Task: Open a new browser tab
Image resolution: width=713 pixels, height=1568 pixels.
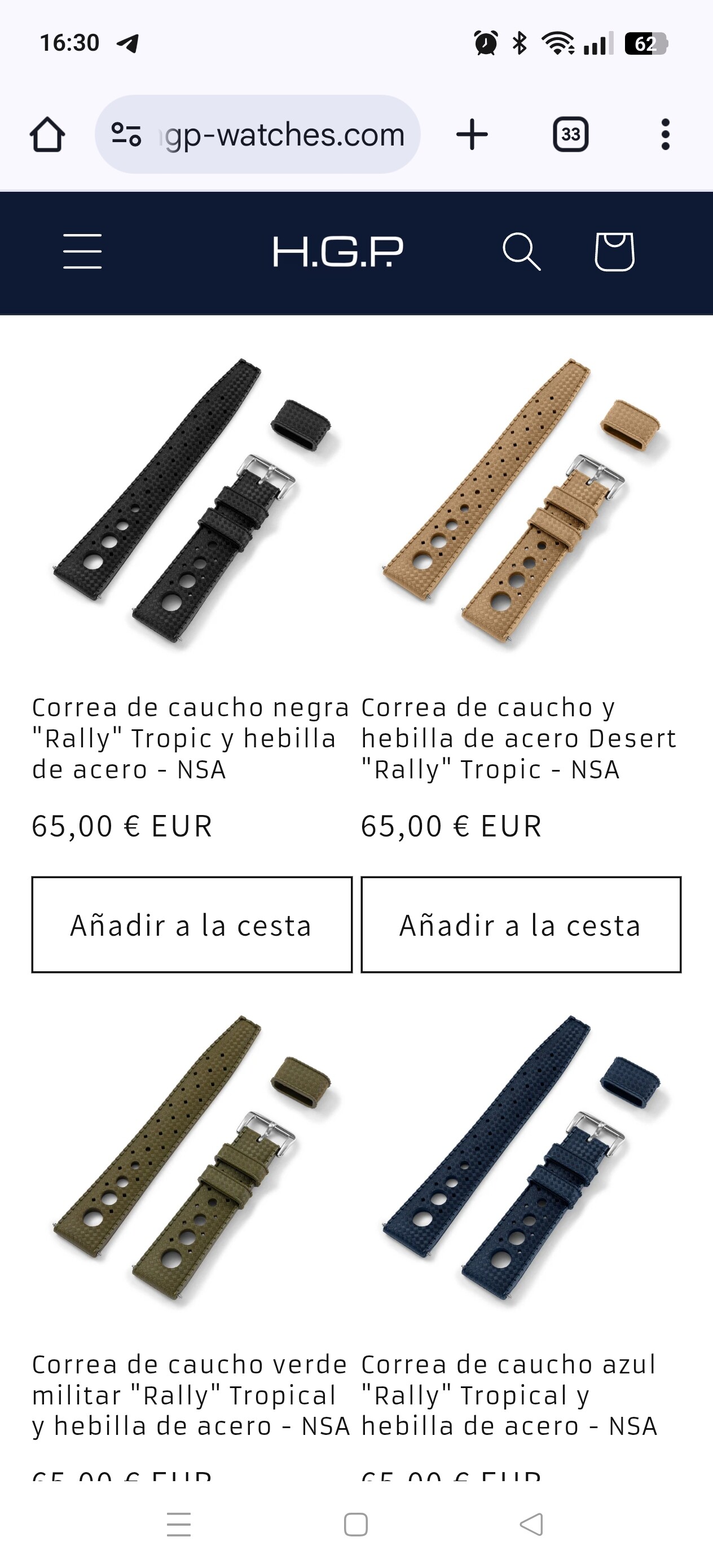Action: click(x=472, y=134)
